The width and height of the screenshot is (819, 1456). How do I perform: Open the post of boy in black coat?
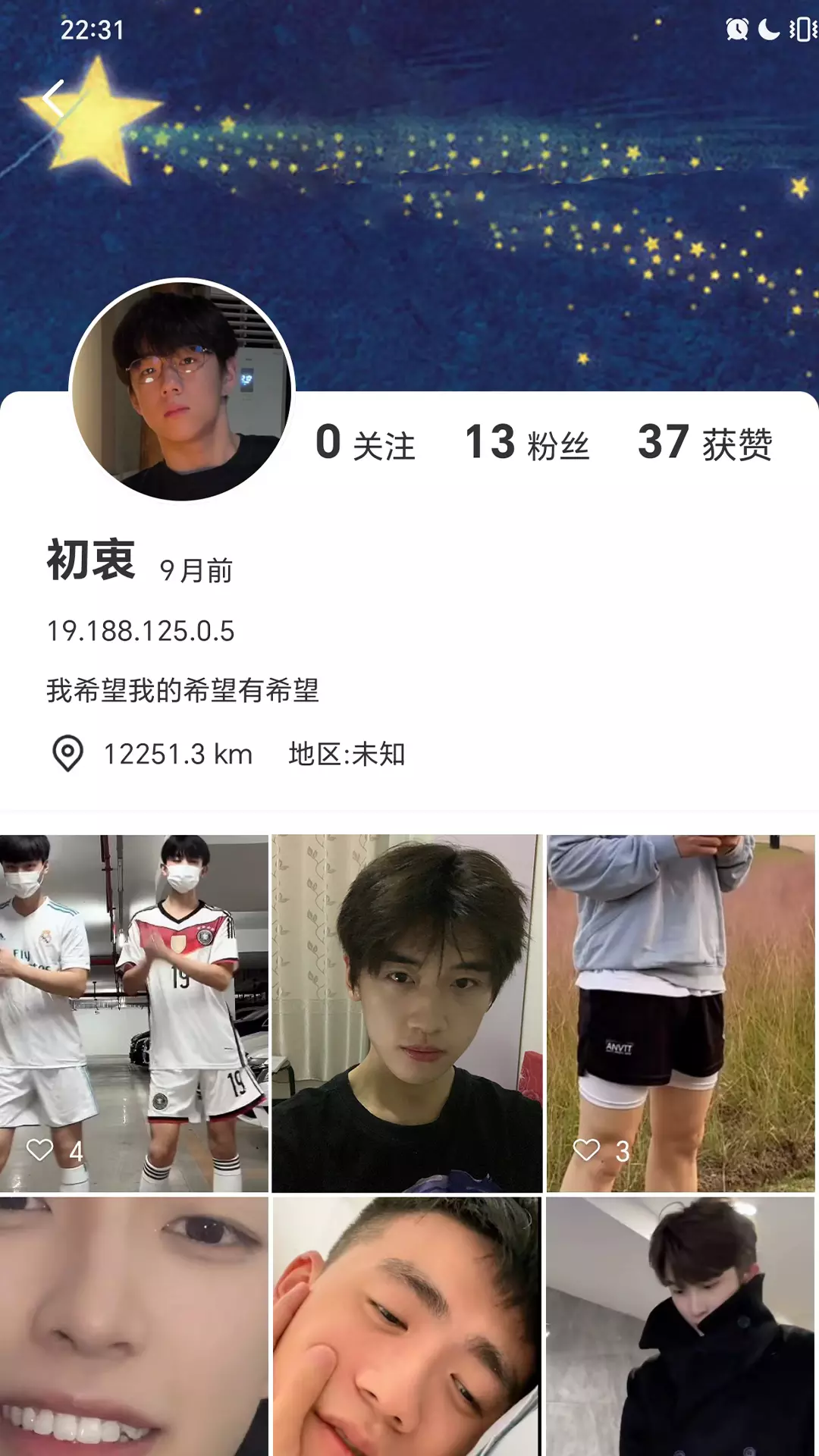681,1326
